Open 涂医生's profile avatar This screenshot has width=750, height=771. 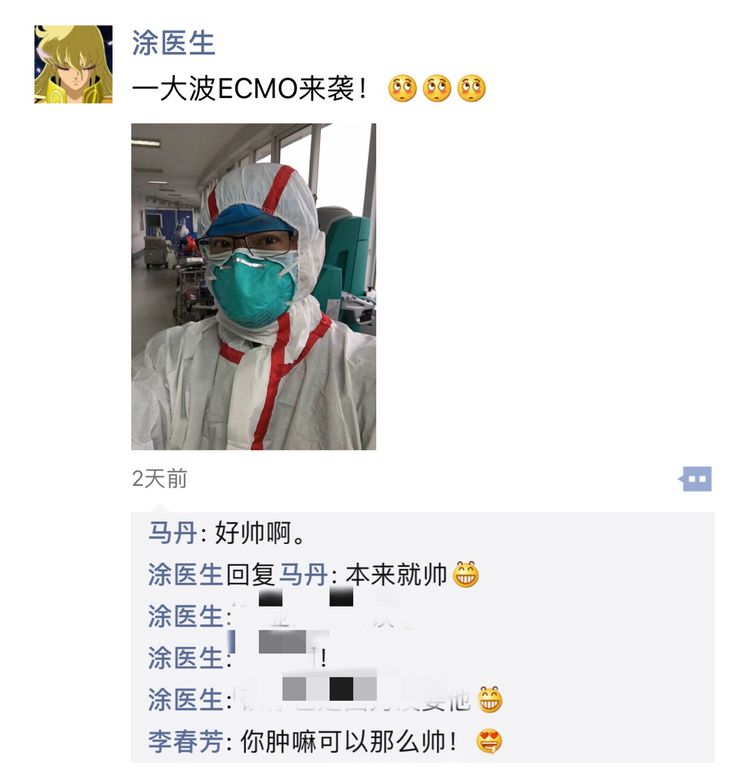point(73,64)
